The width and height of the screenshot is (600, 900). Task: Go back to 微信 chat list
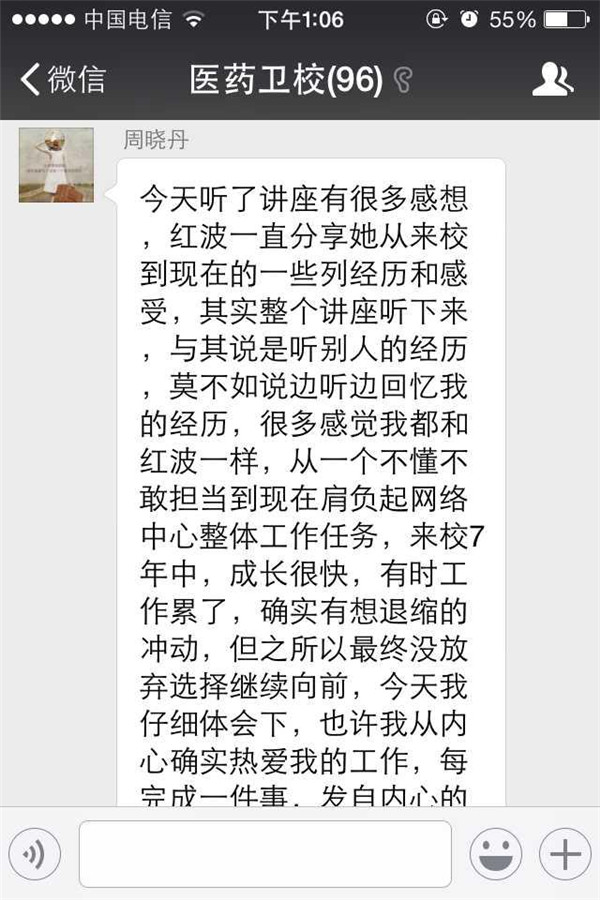pos(62,79)
